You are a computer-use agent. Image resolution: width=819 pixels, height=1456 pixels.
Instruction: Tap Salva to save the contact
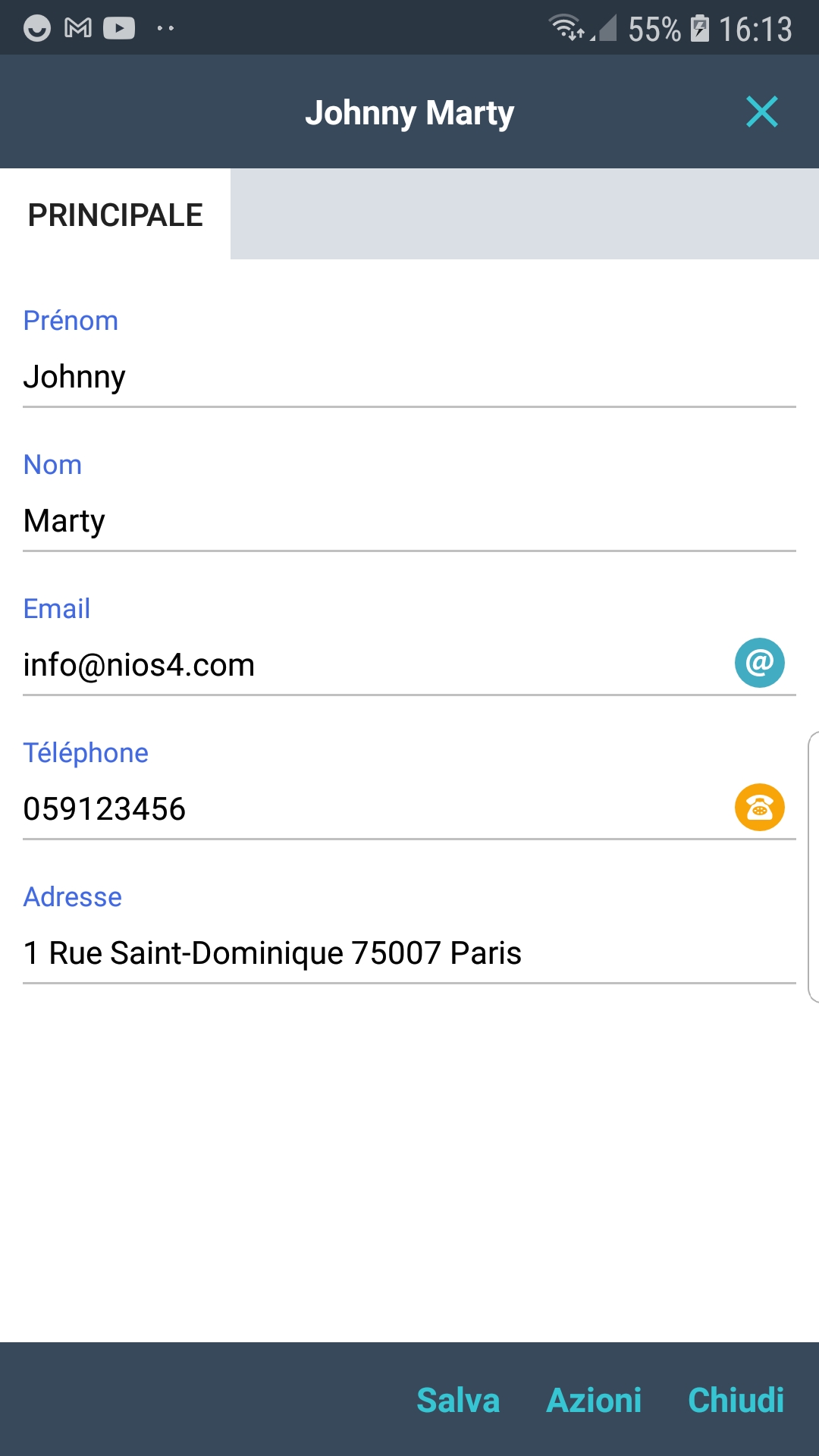[458, 1400]
